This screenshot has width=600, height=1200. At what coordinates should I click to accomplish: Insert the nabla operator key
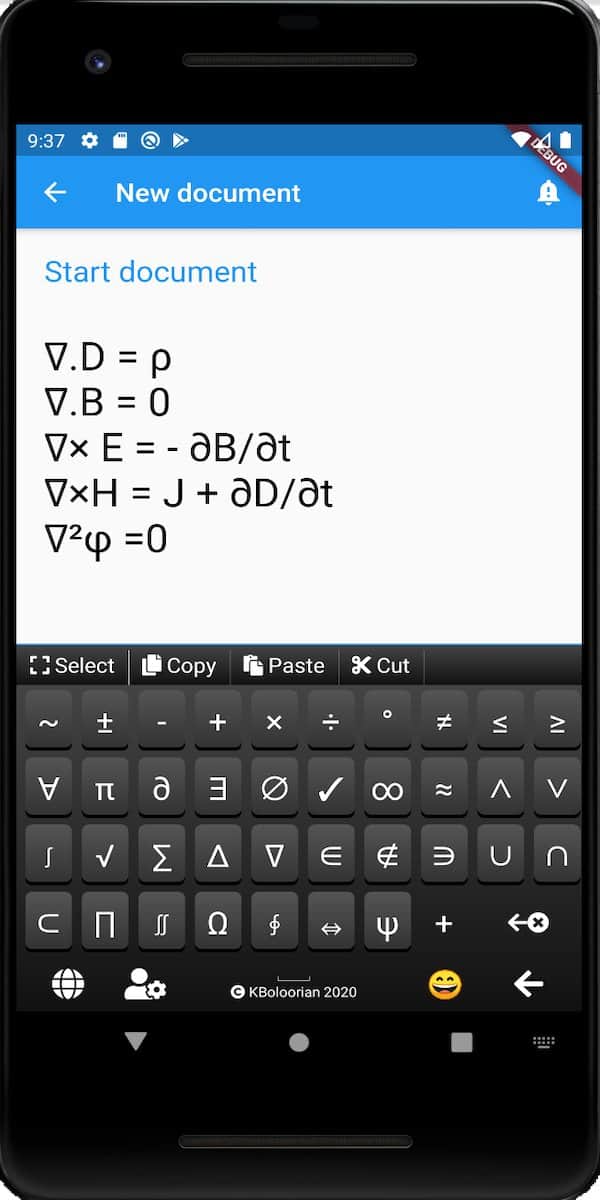[x=274, y=856]
